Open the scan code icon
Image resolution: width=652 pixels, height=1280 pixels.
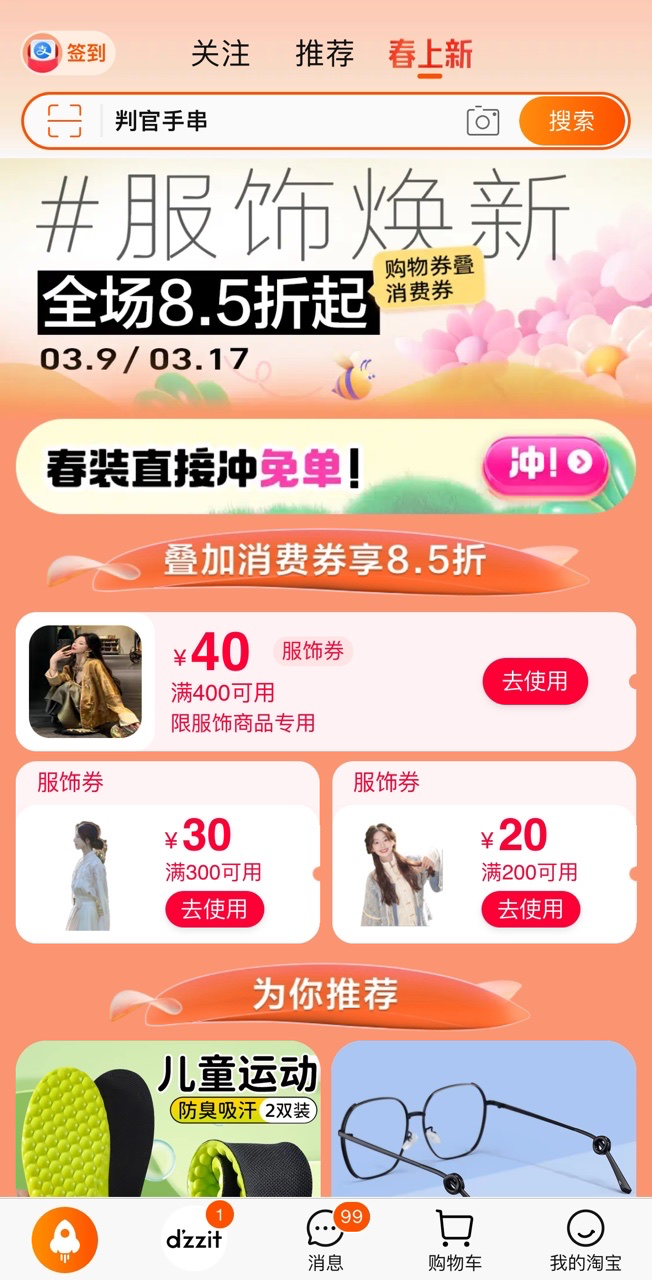pyautogui.click(x=64, y=121)
